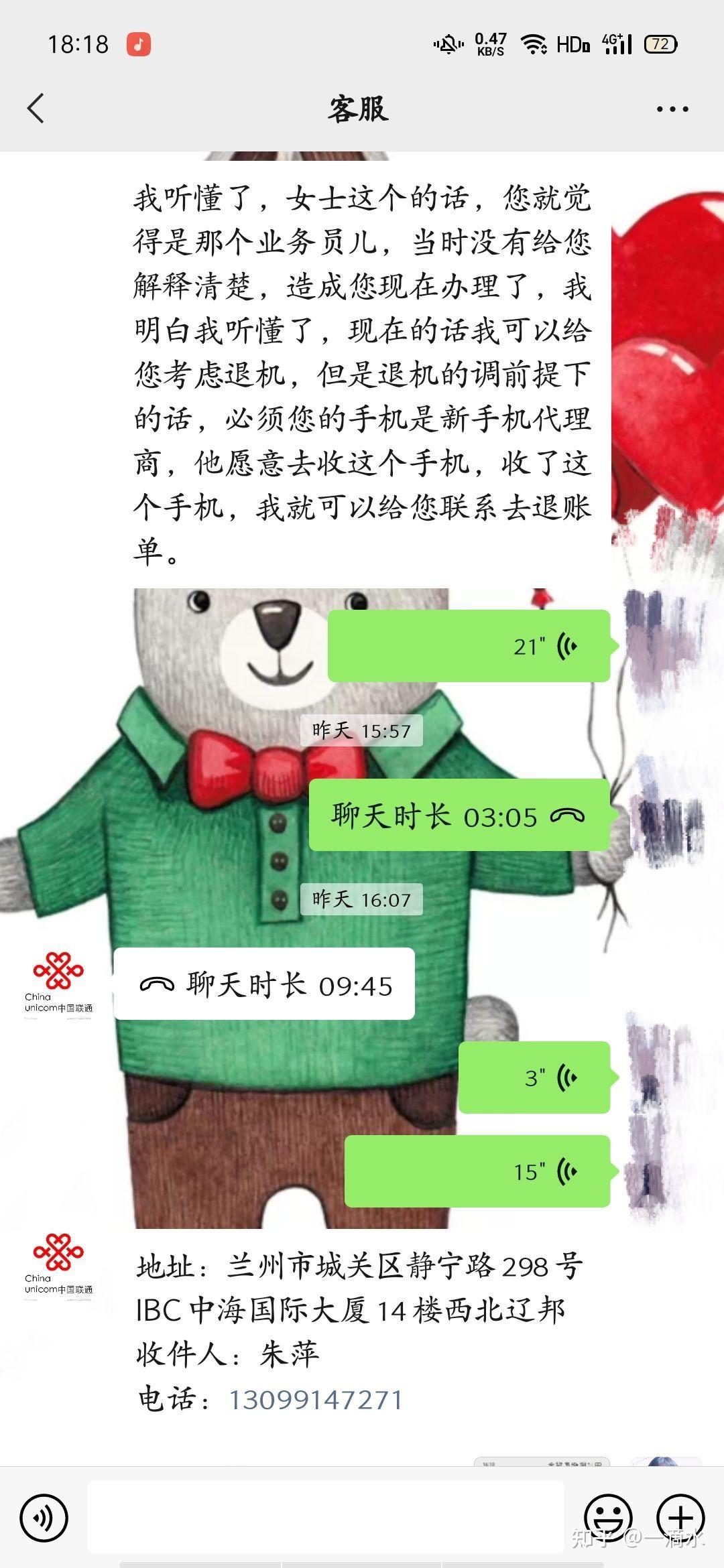Viewport: 724px width, 1568px height.
Task: Tap the phone icon in the 09:45 duration bubble
Action: [x=157, y=983]
